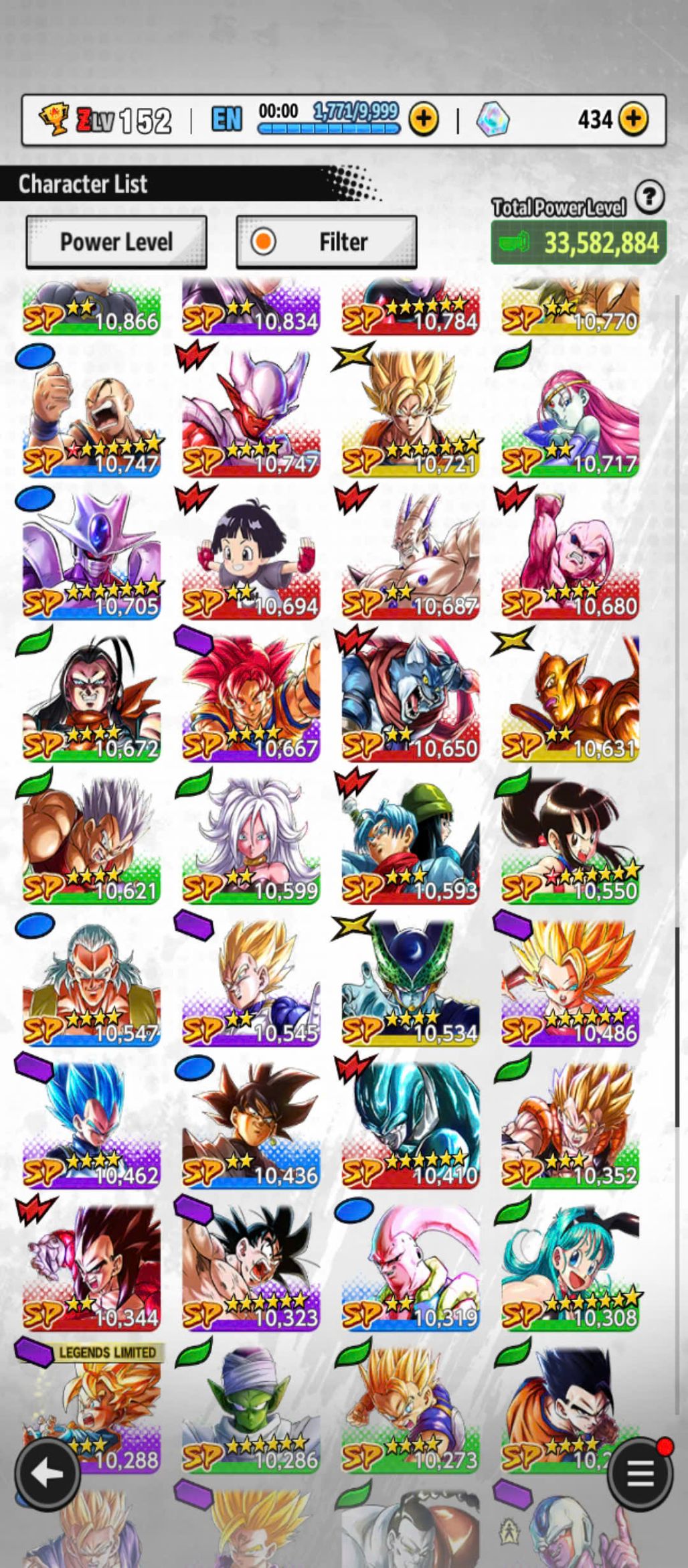The height and width of the screenshot is (1568, 688).
Task: Open the hamburger menu button
Action: (639, 1474)
